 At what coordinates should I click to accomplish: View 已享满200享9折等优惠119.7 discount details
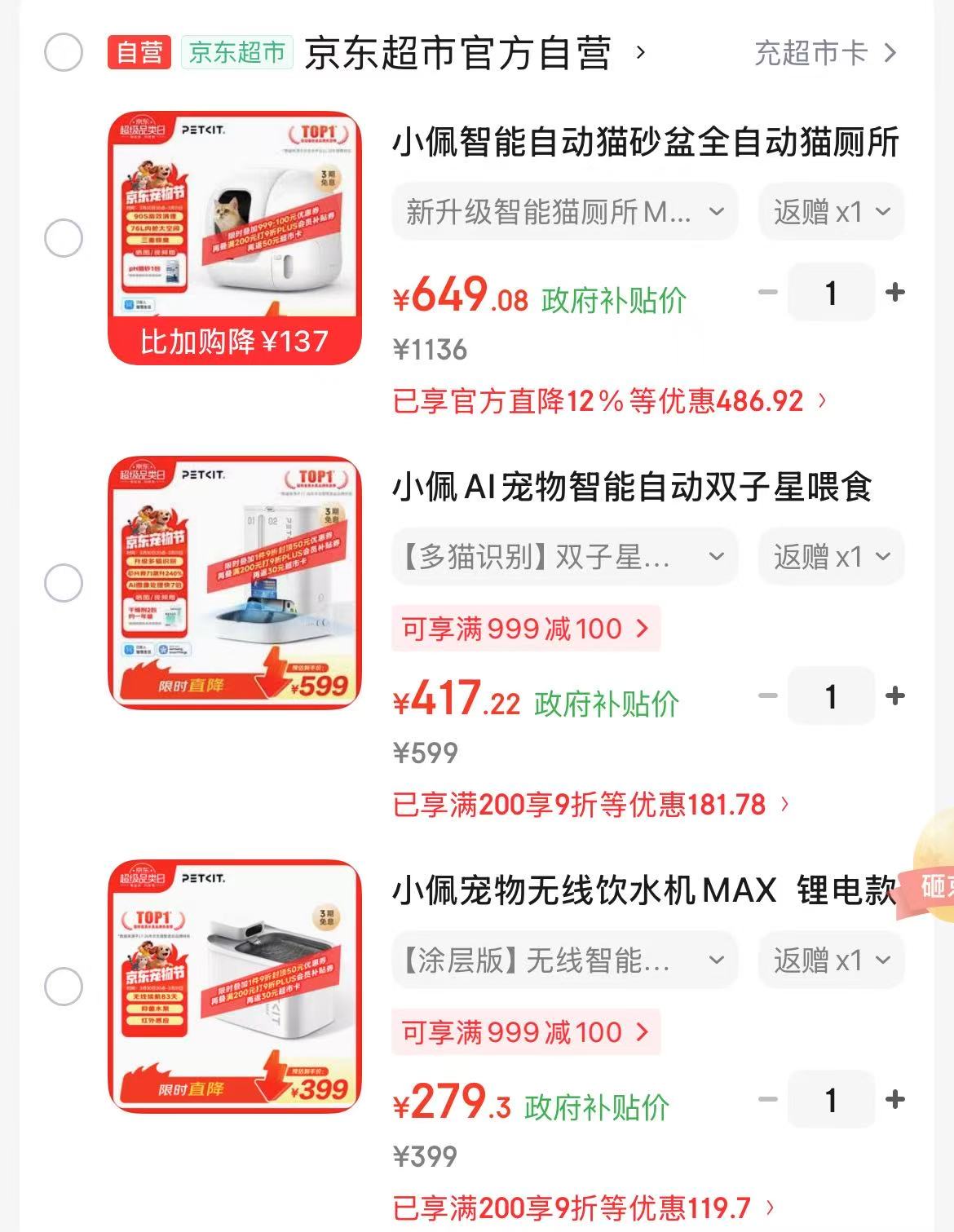click(x=582, y=1208)
